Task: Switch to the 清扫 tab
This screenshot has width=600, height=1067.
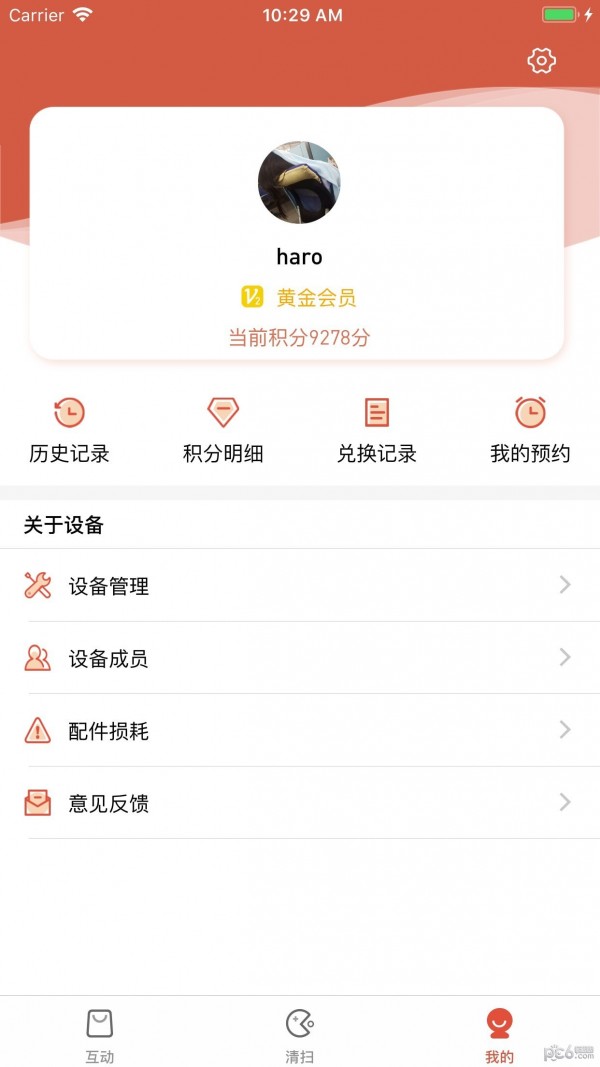Action: pyautogui.click(x=300, y=1034)
